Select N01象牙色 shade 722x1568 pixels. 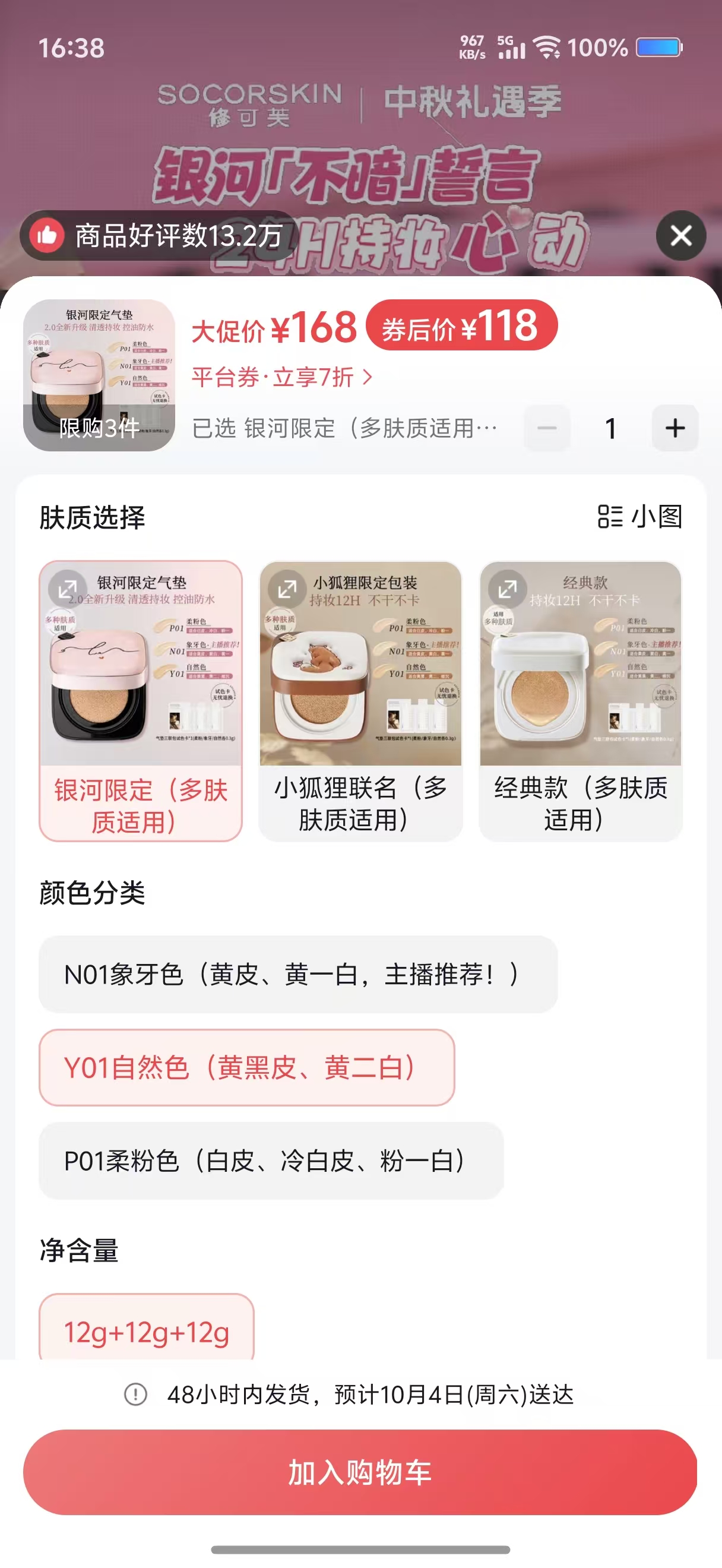tap(297, 974)
